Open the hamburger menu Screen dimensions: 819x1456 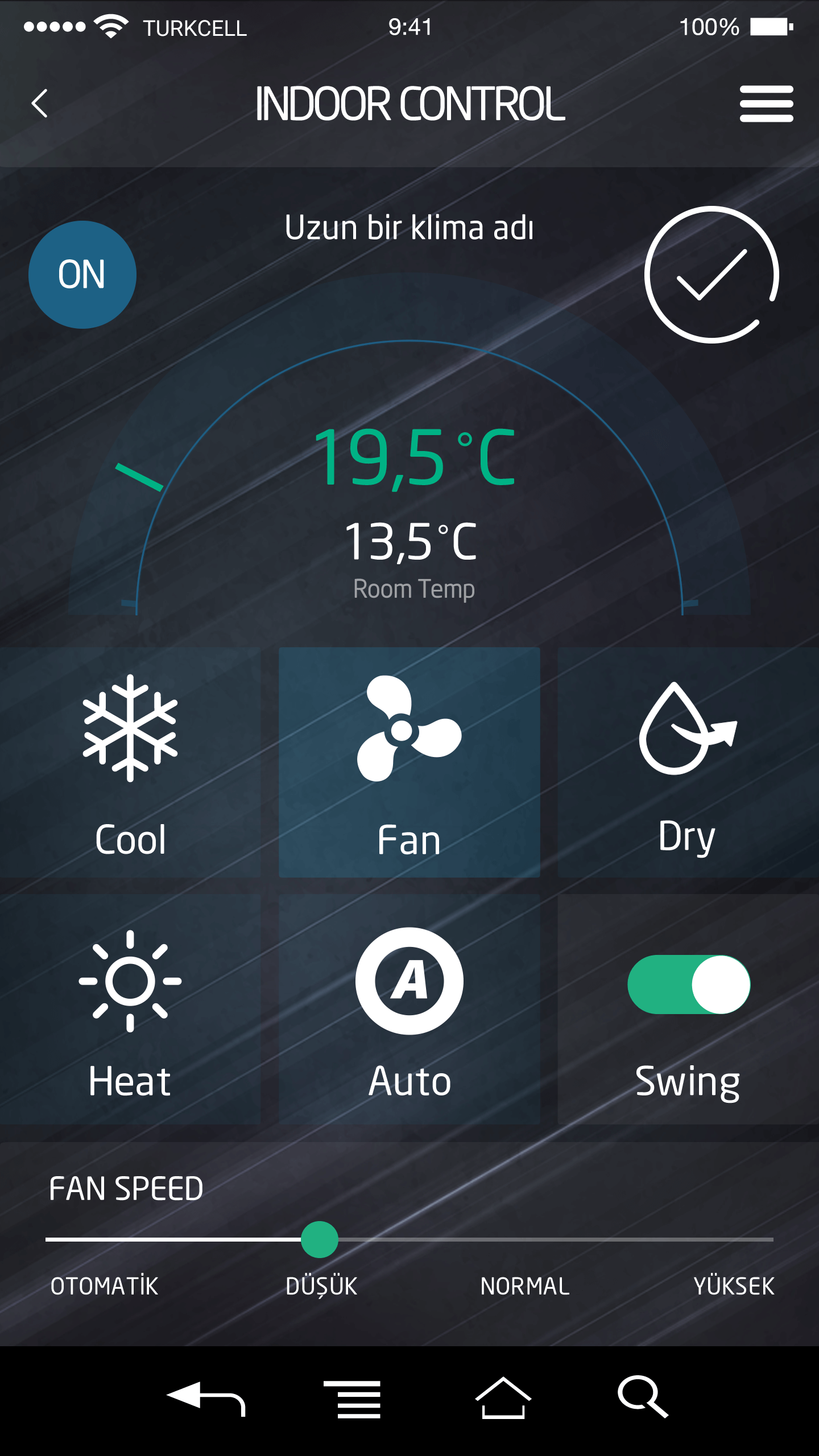pyautogui.click(x=766, y=104)
